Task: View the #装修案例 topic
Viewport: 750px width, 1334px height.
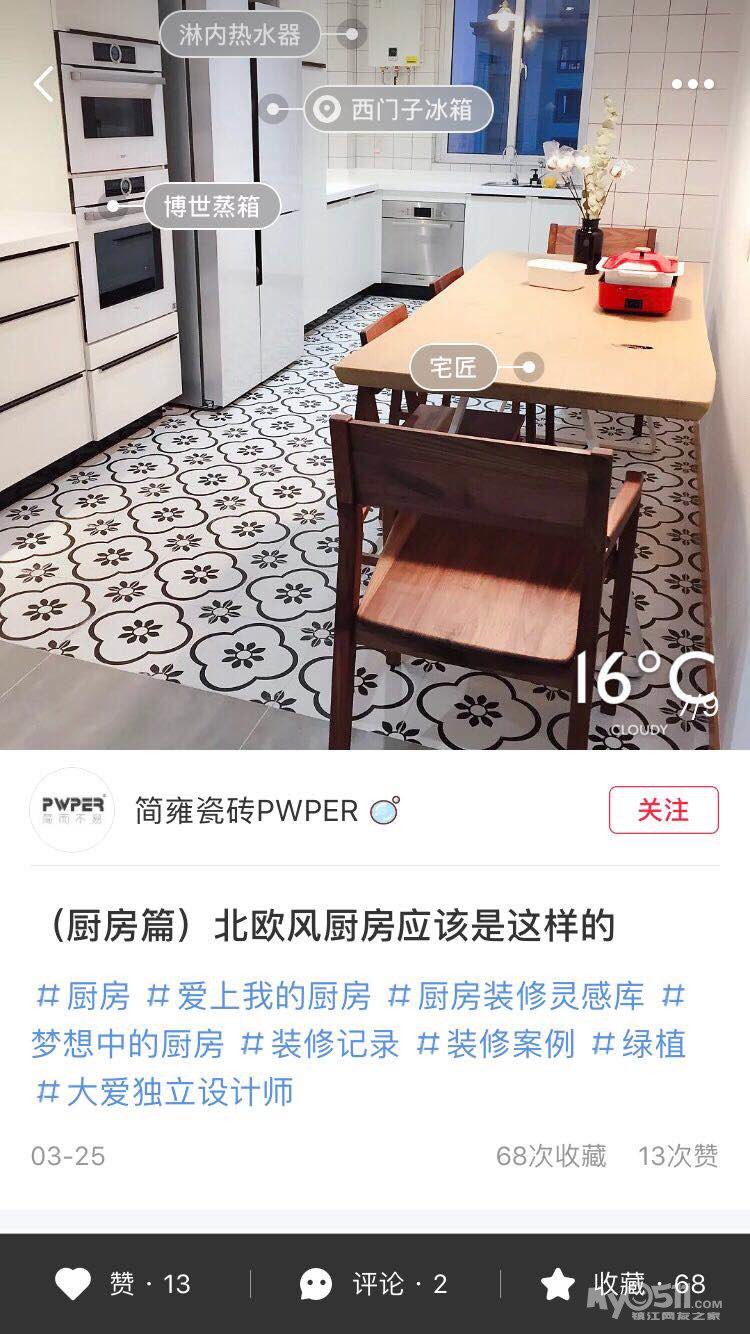Action: pos(496,1044)
